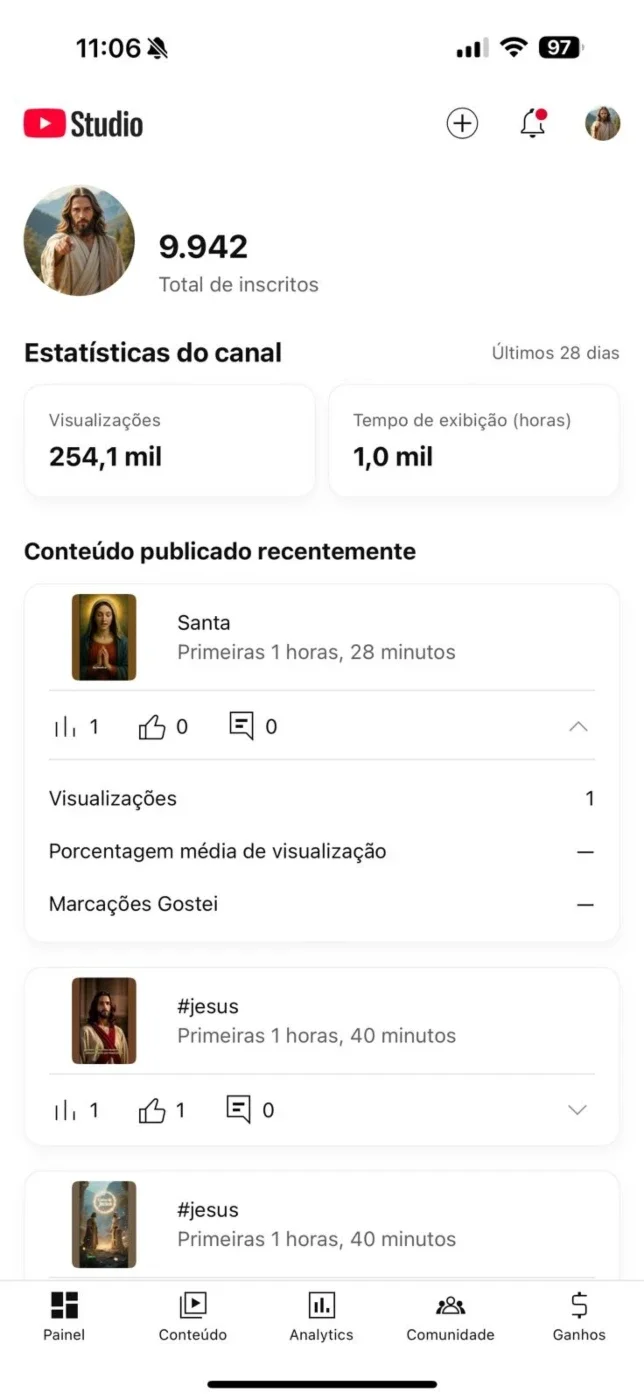644x1400 pixels.
Task: Open the Visualizações statistics card
Action: tap(170, 441)
